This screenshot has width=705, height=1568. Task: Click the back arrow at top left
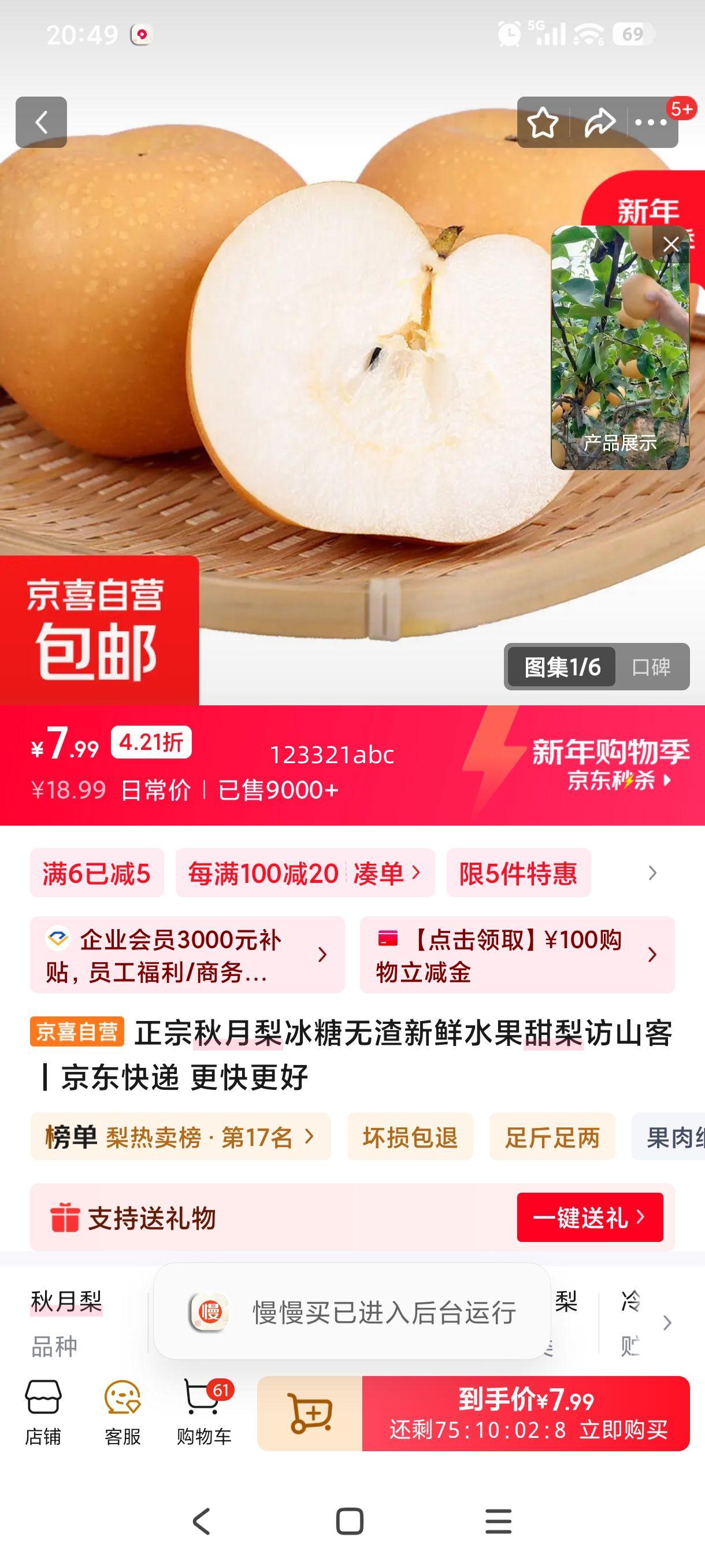pyautogui.click(x=42, y=122)
